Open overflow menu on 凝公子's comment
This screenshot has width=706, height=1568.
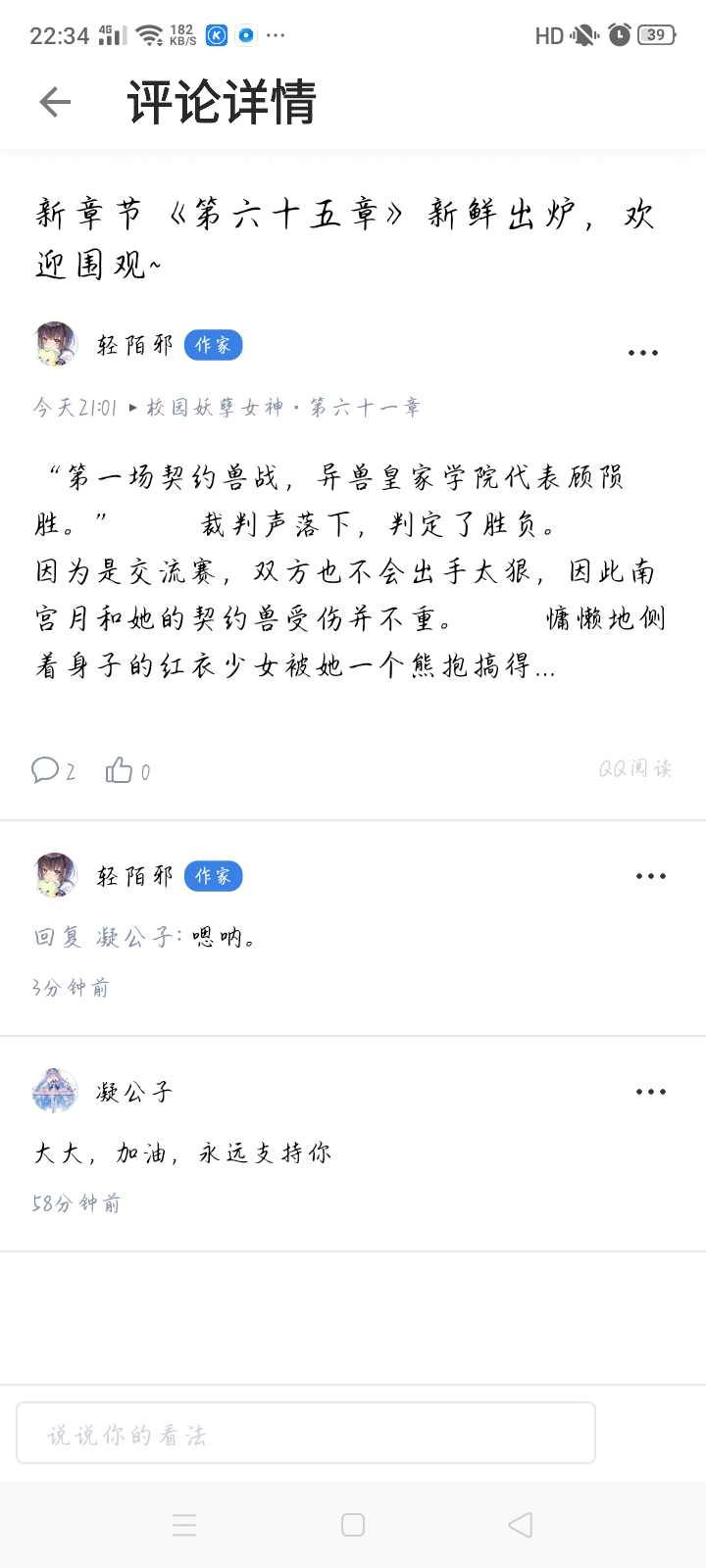(x=650, y=1092)
